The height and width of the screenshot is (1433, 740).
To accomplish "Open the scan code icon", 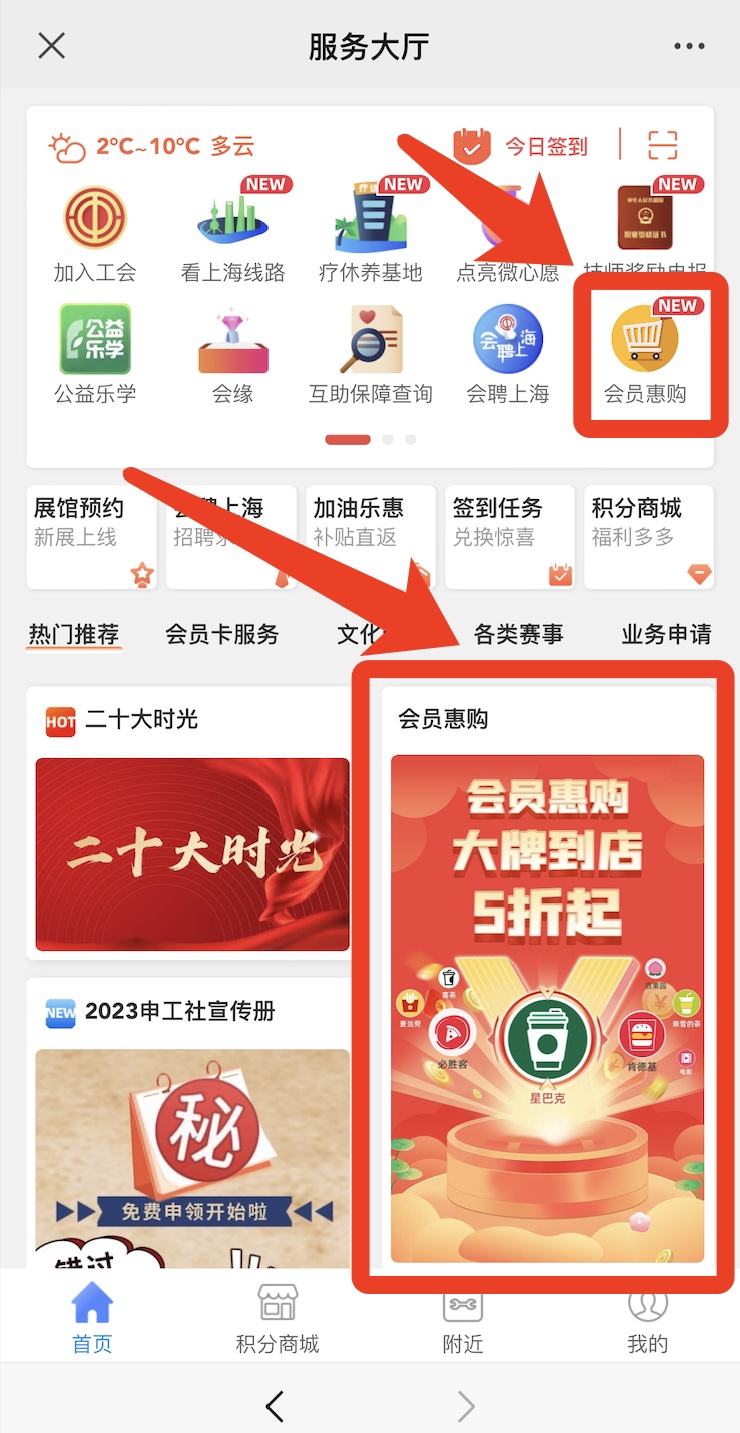I will click(663, 146).
